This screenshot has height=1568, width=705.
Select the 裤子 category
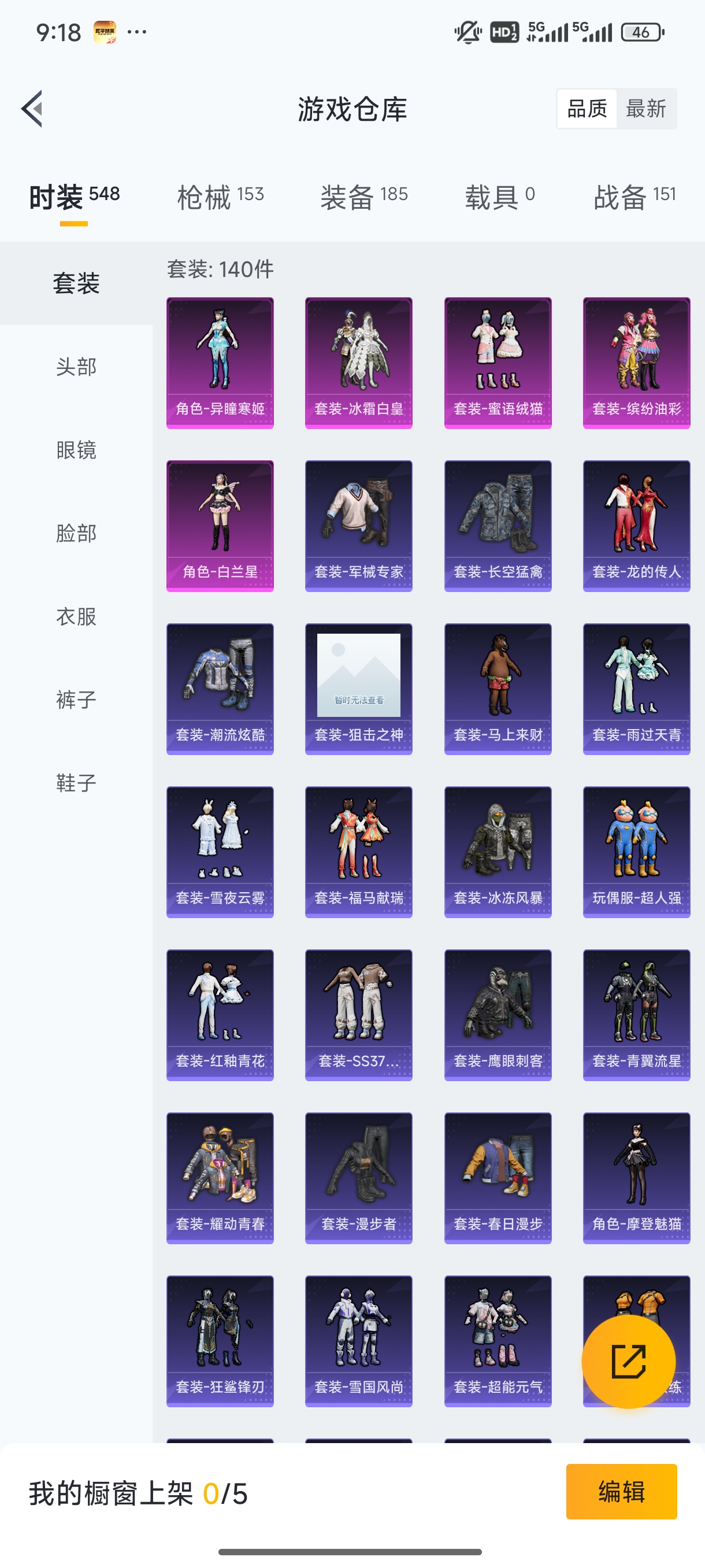76,700
